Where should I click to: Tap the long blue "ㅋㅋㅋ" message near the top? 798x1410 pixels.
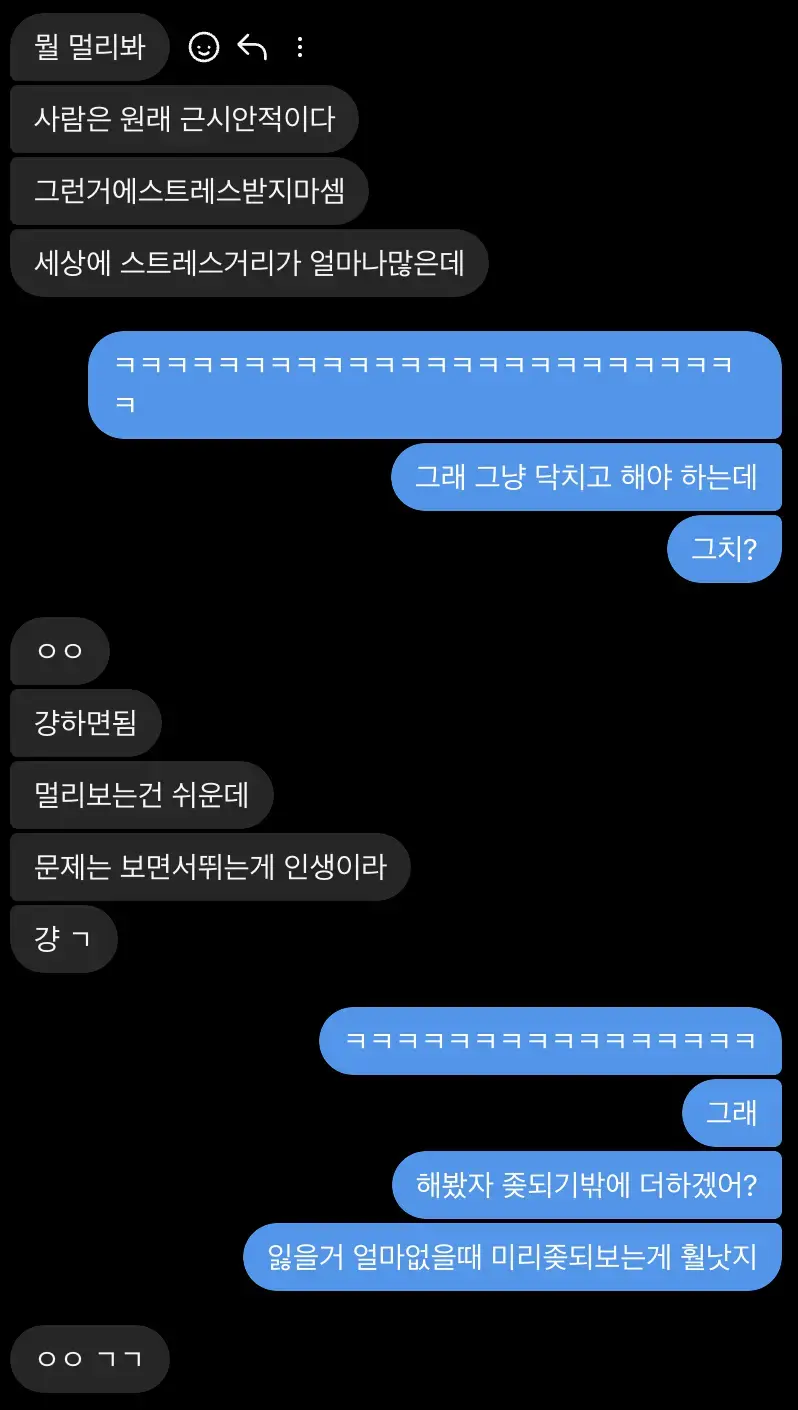click(436, 384)
